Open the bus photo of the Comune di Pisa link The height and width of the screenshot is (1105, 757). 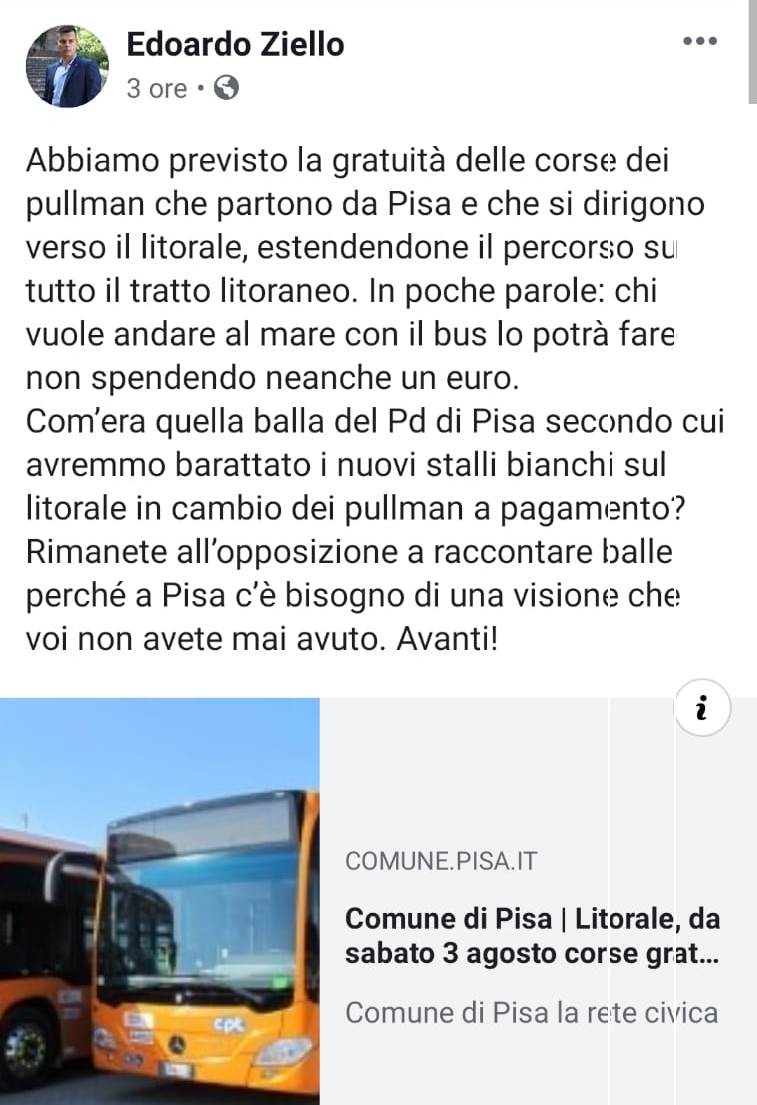tap(160, 900)
